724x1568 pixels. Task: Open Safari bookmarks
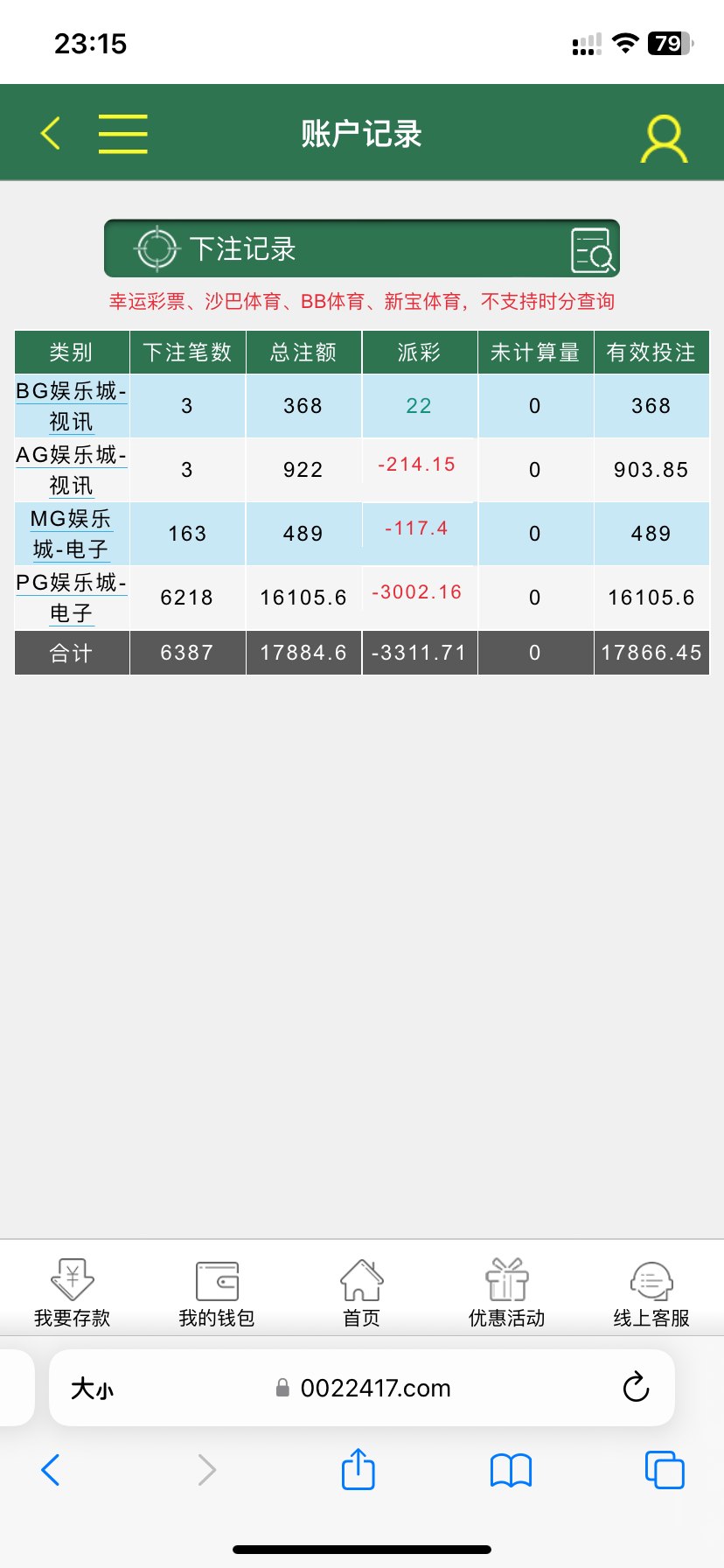point(511,1470)
